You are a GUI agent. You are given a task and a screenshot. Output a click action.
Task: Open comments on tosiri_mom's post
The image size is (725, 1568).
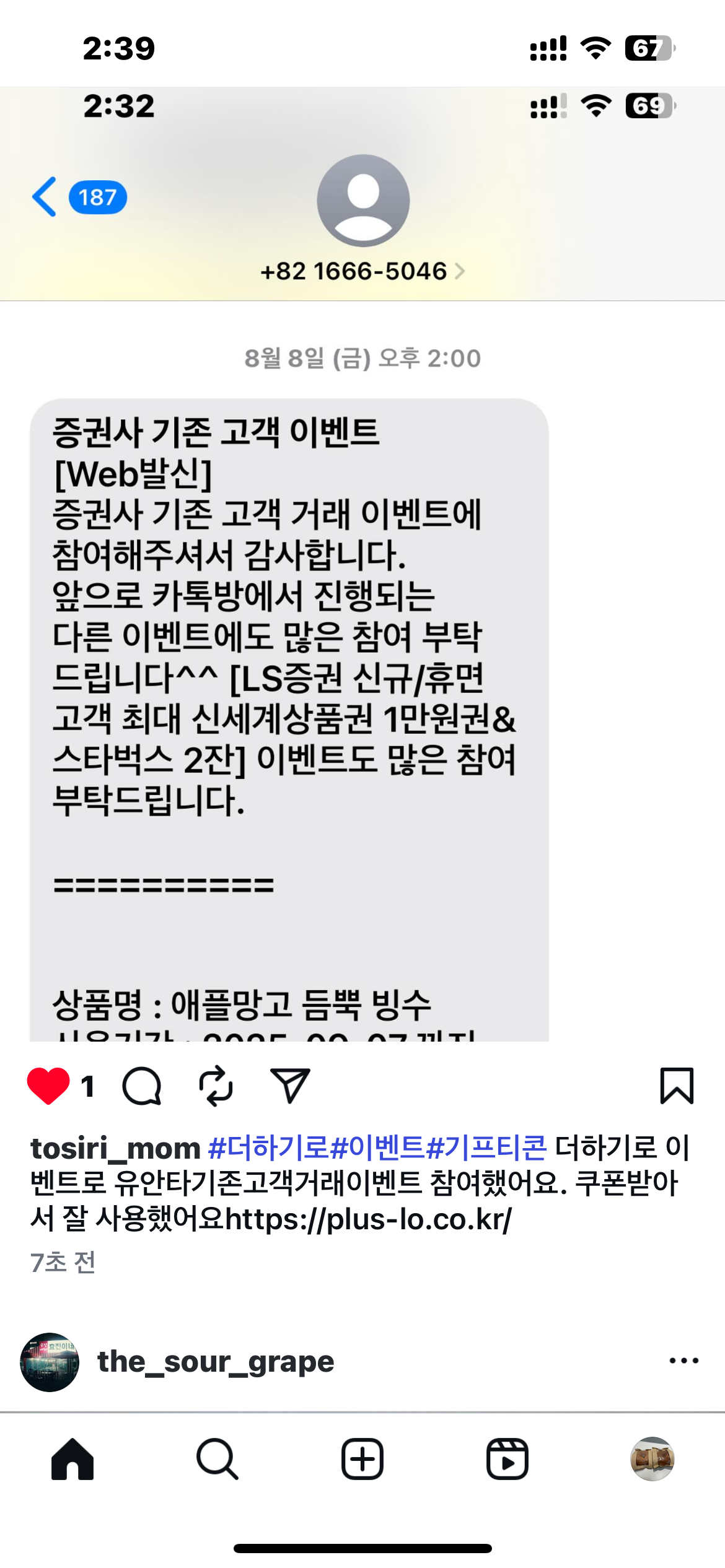click(142, 1086)
